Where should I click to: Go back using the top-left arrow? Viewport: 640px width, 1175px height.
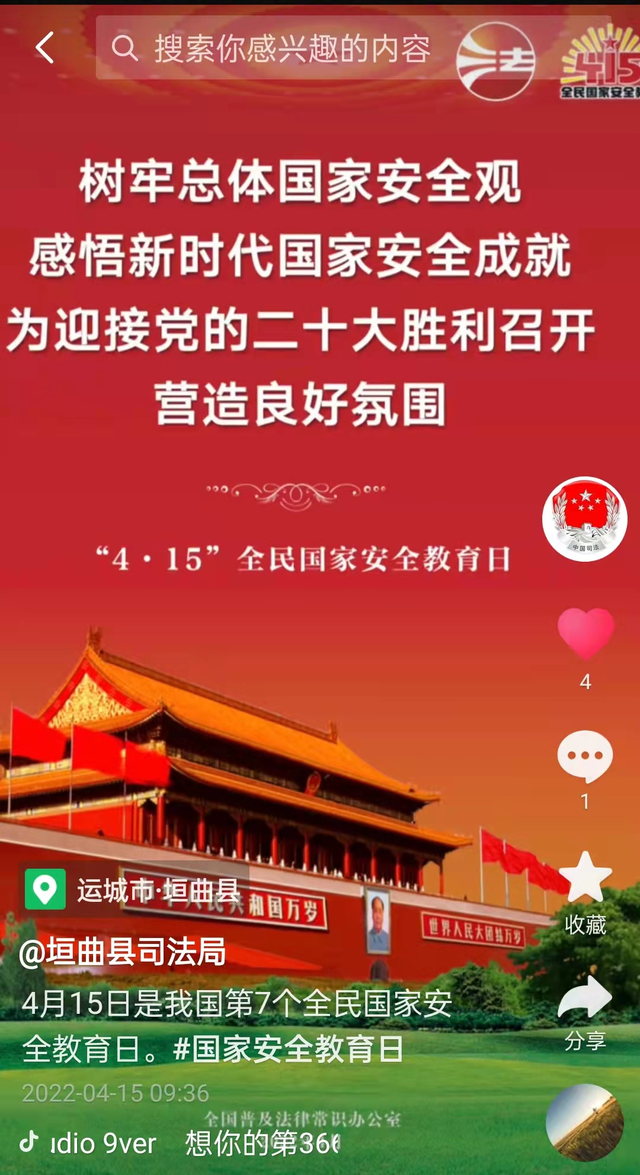click(44, 48)
